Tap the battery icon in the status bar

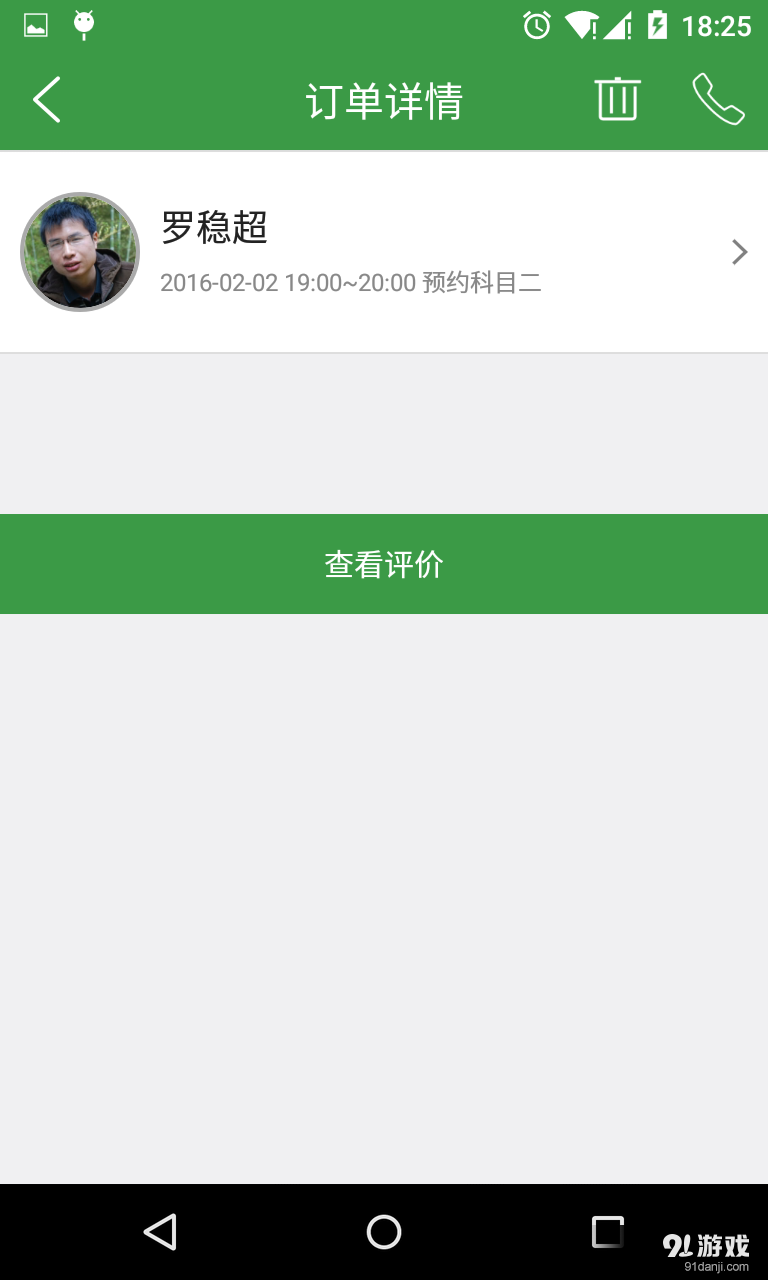tap(657, 25)
